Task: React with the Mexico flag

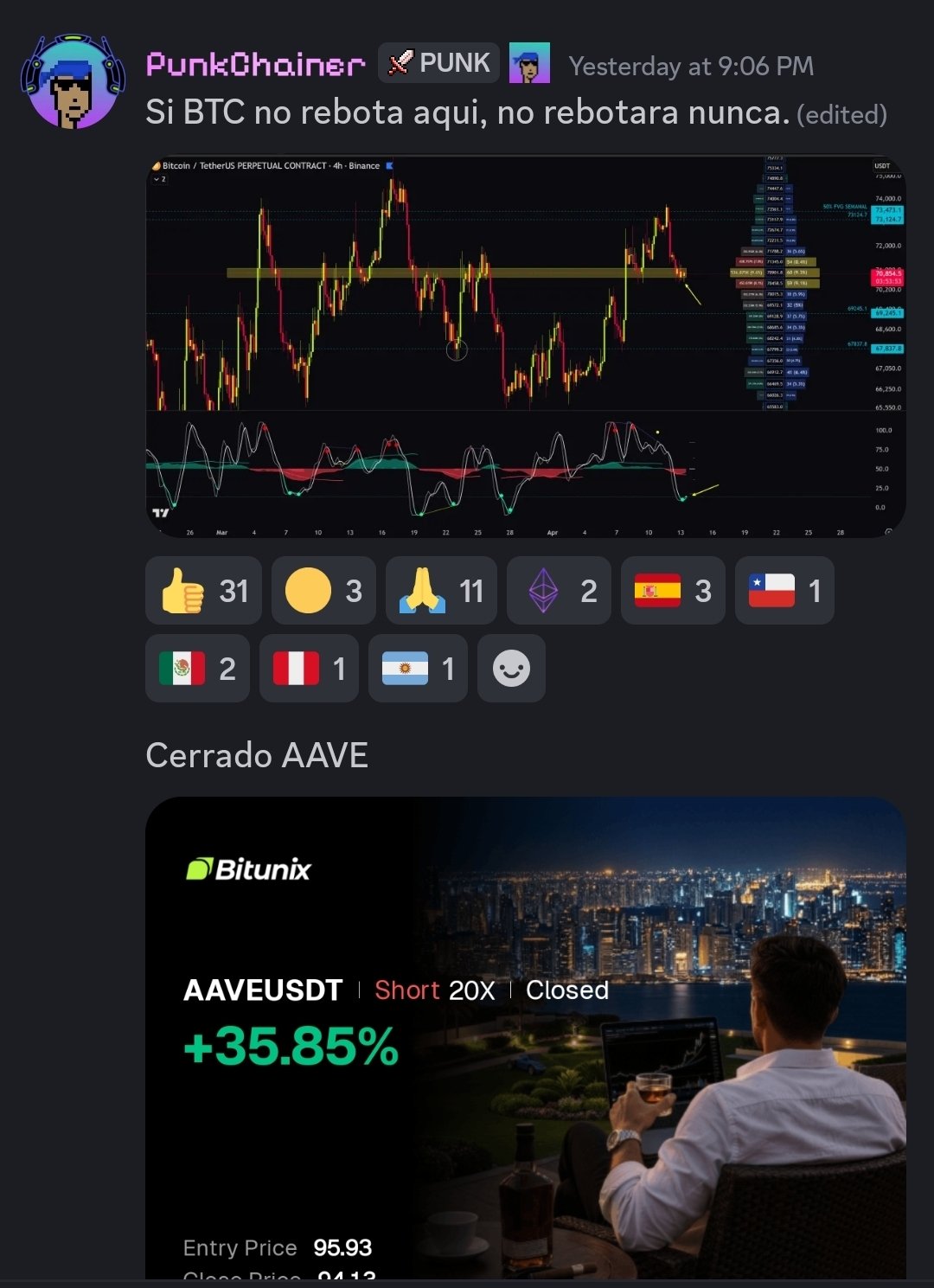Action: 196,669
